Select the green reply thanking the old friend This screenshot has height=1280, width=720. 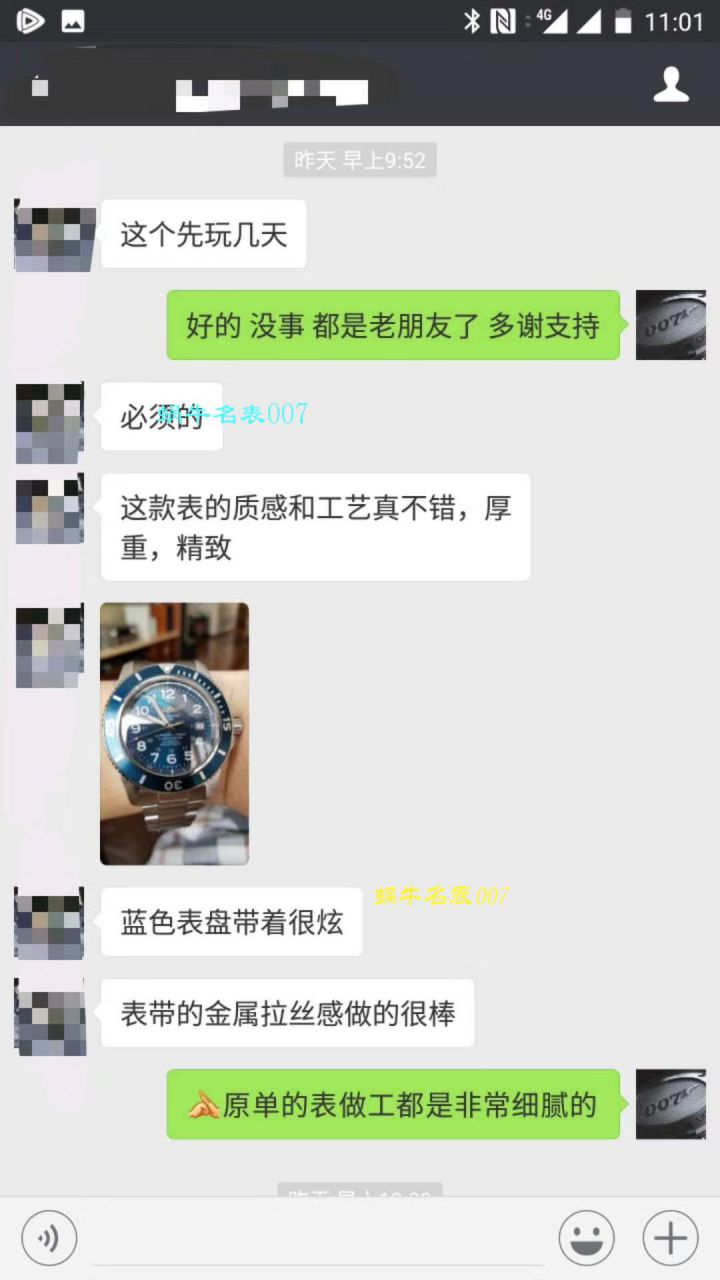[392, 325]
